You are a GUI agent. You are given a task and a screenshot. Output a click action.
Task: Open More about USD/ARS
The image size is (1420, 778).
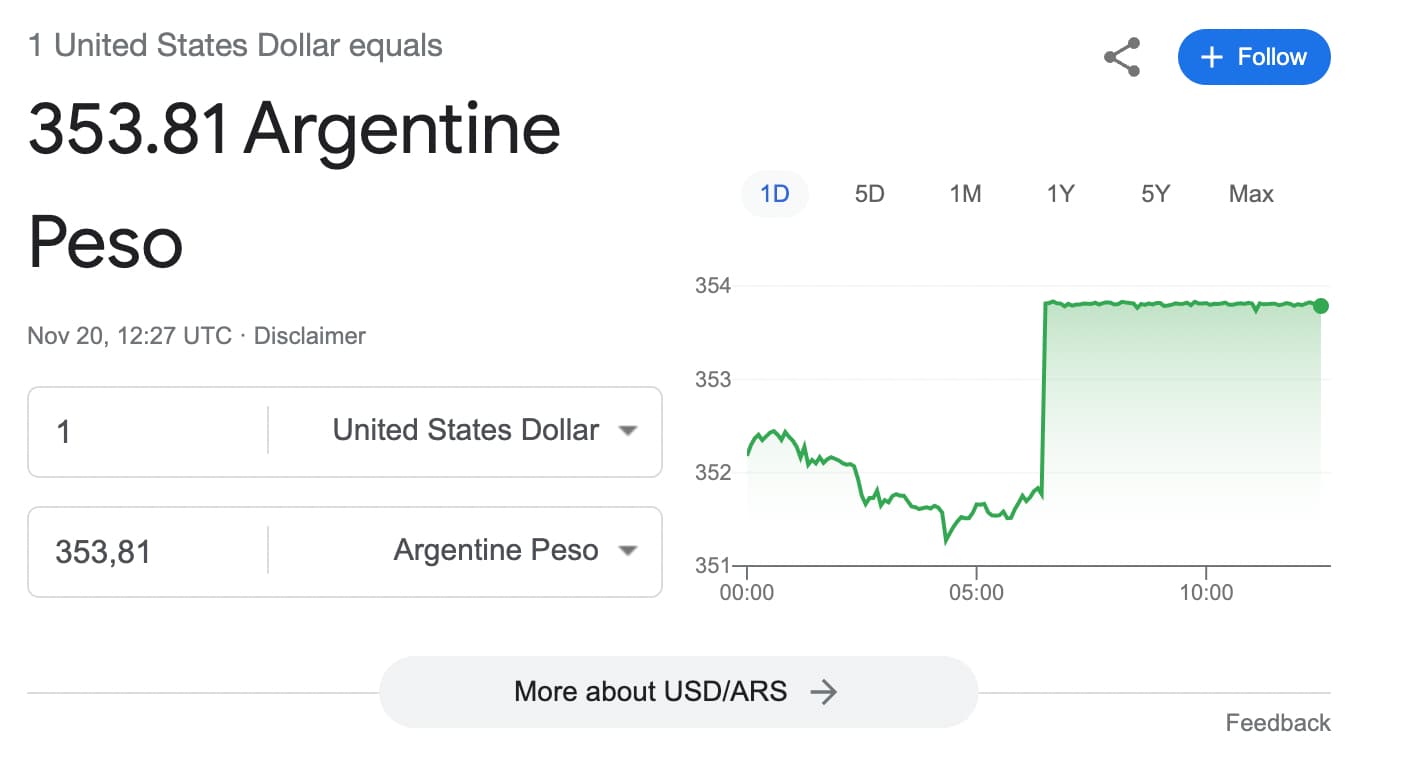click(x=677, y=691)
